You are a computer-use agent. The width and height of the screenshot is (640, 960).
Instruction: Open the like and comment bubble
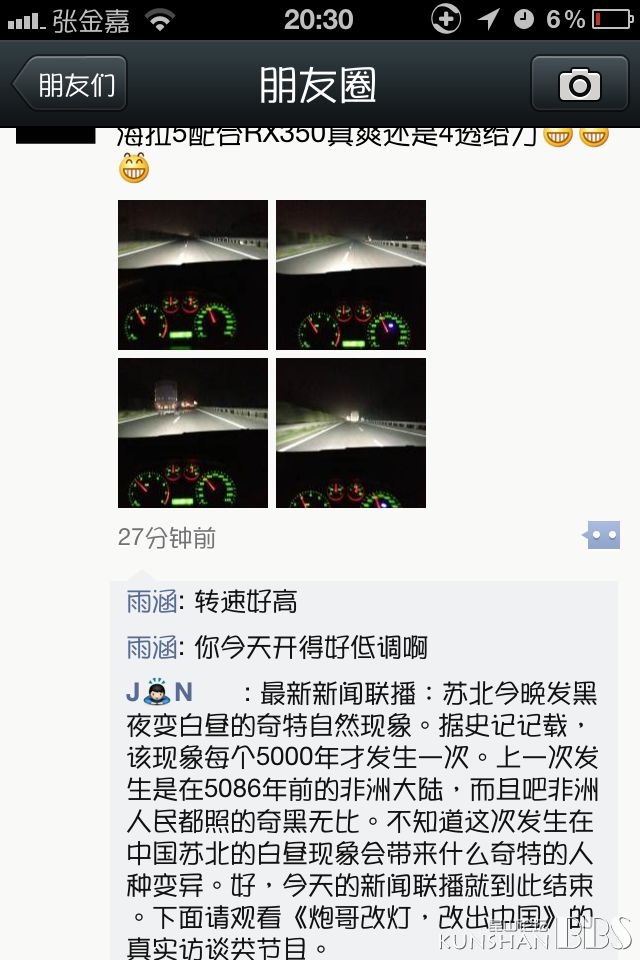[602, 536]
